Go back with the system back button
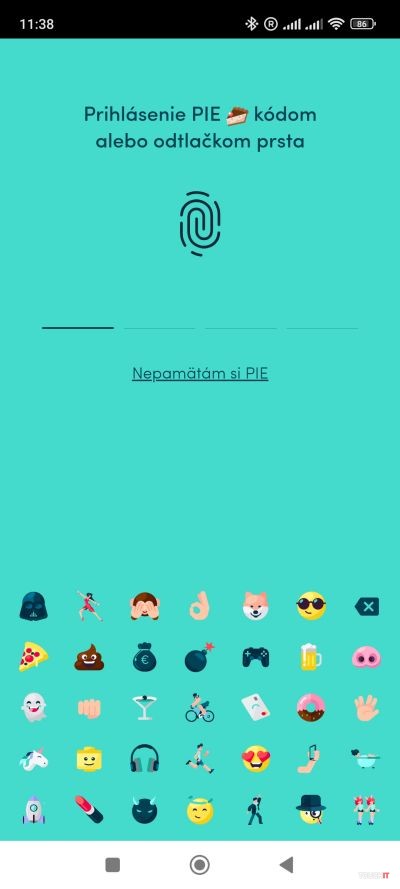Viewport: 400px width, 889px height. click(x=287, y=865)
